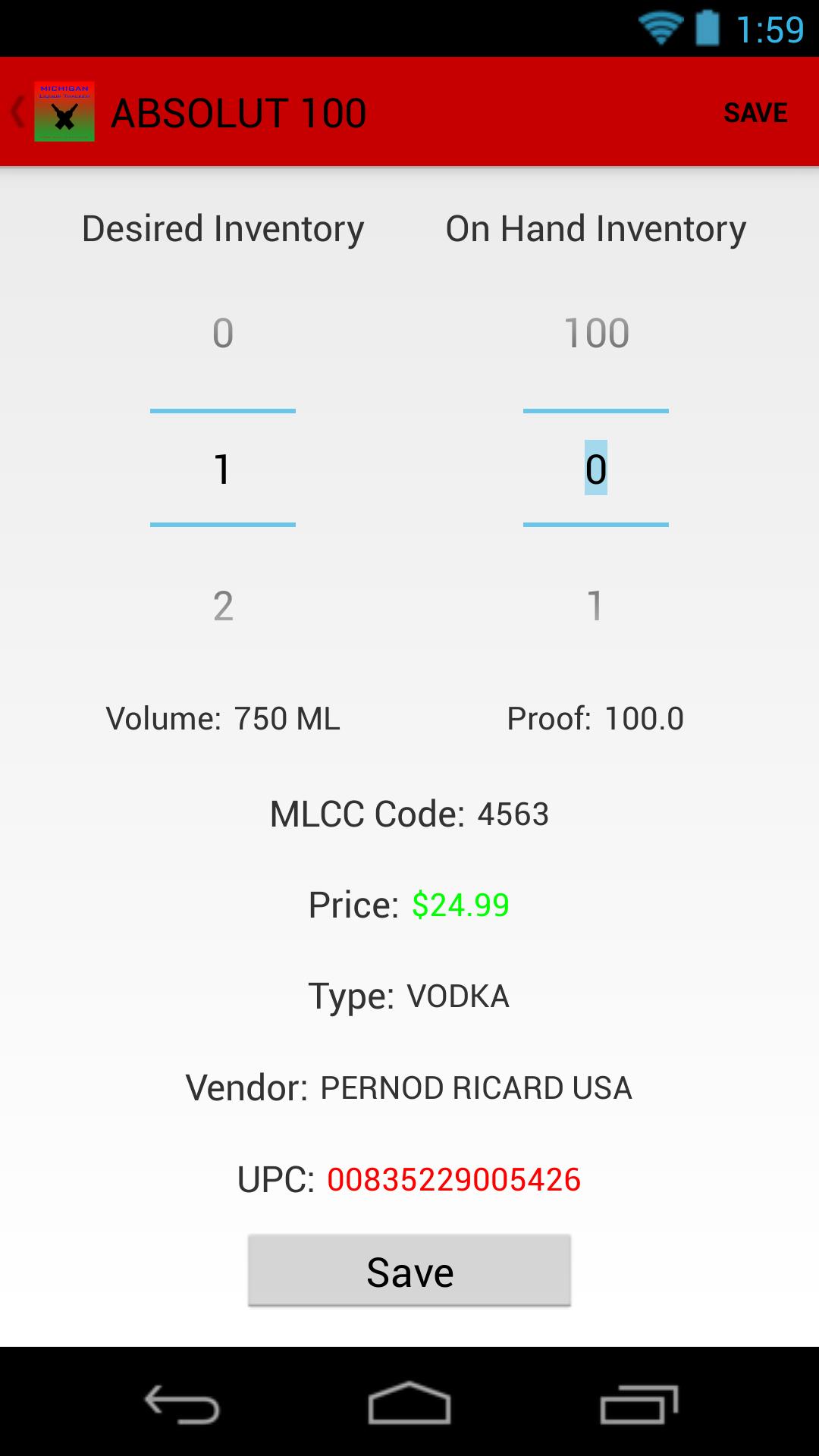Select 0 in the Desired Inventory picker
Image resolution: width=819 pixels, height=1456 pixels.
[222, 332]
